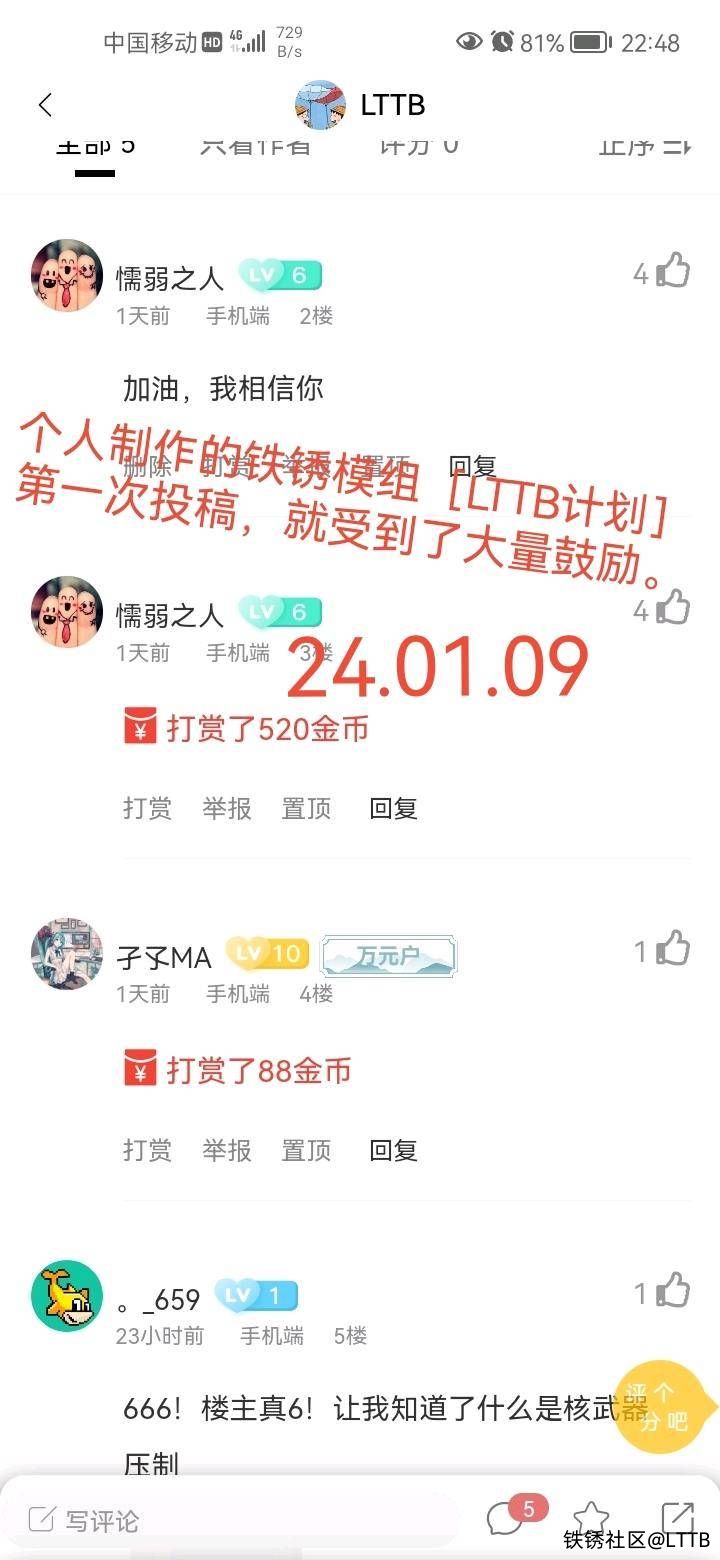The height and width of the screenshot is (1560, 720).
Task: View the profile of user 。_659
Action: coord(67,1296)
